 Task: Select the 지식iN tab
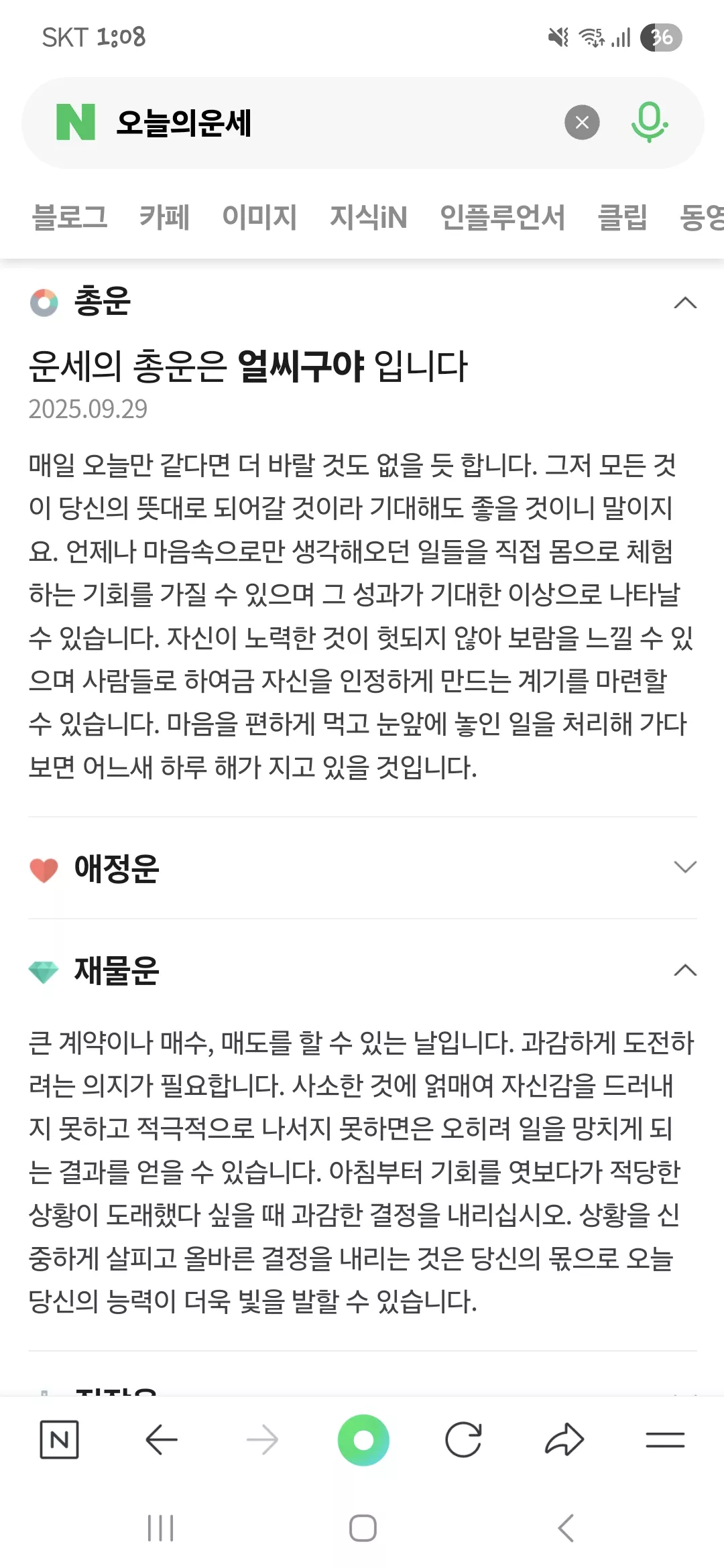[x=368, y=217]
